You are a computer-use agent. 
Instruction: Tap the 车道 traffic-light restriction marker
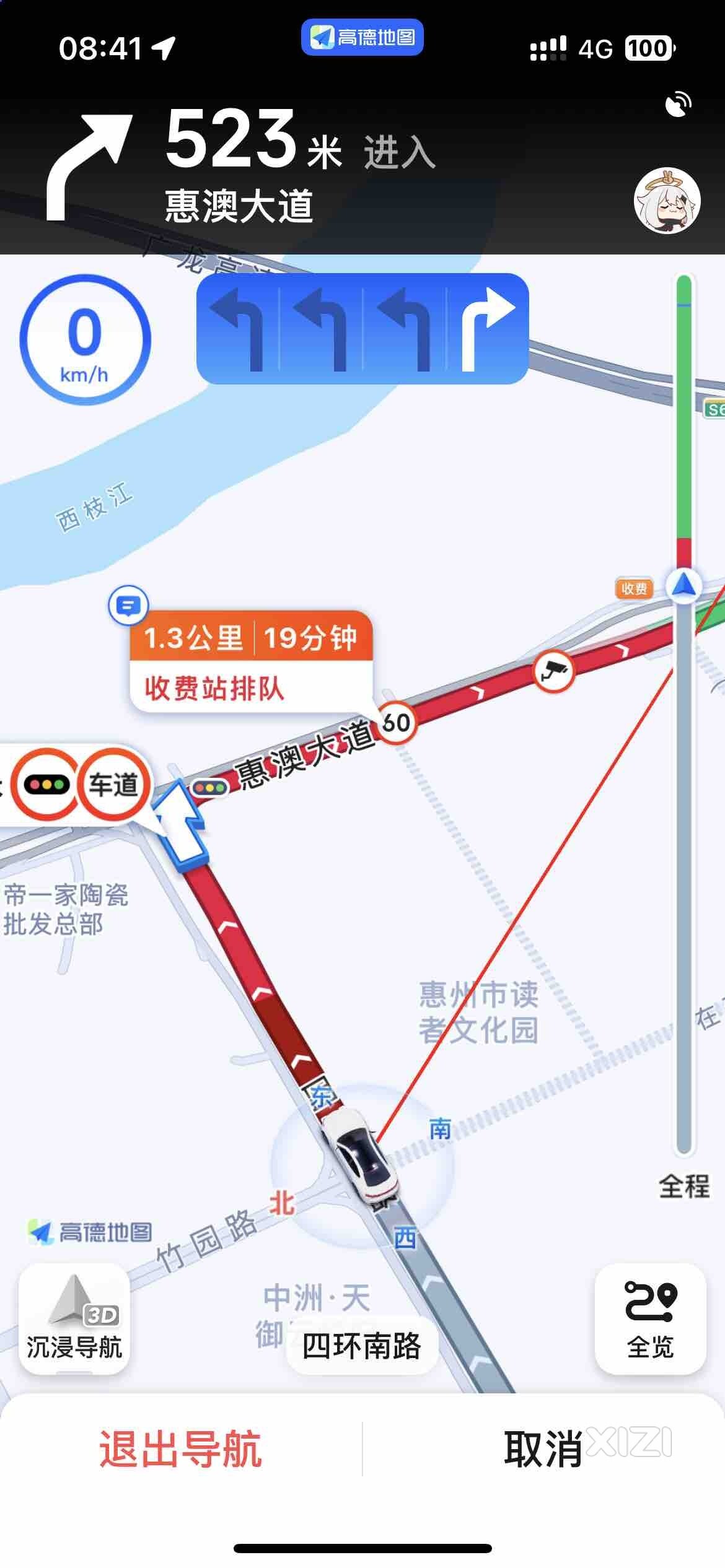(x=113, y=785)
